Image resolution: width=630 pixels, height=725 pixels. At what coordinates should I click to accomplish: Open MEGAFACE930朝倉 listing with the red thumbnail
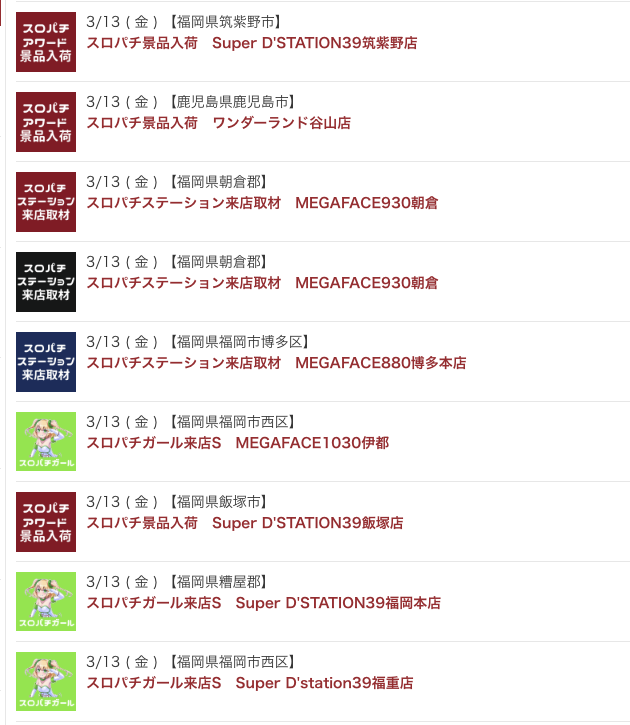(262, 203)
